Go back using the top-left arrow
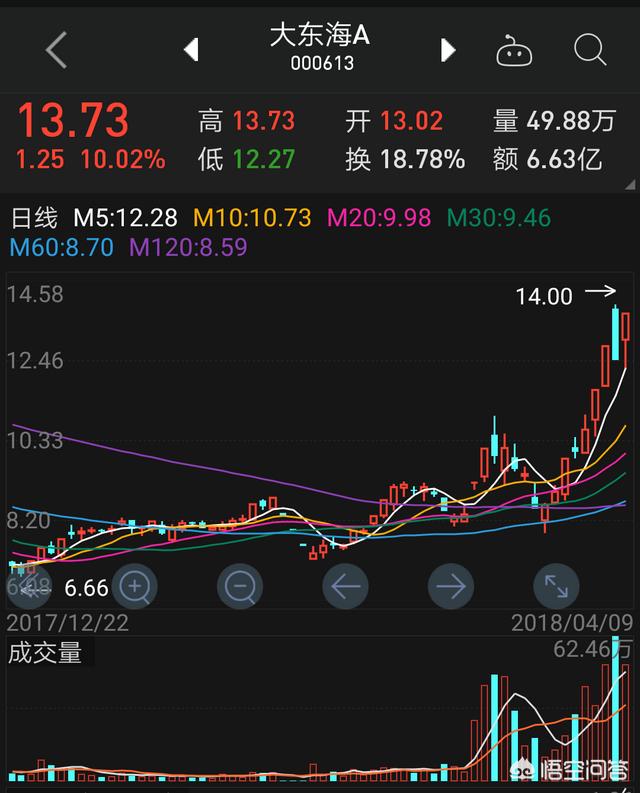Screen dimensions: 640x793 56,48
